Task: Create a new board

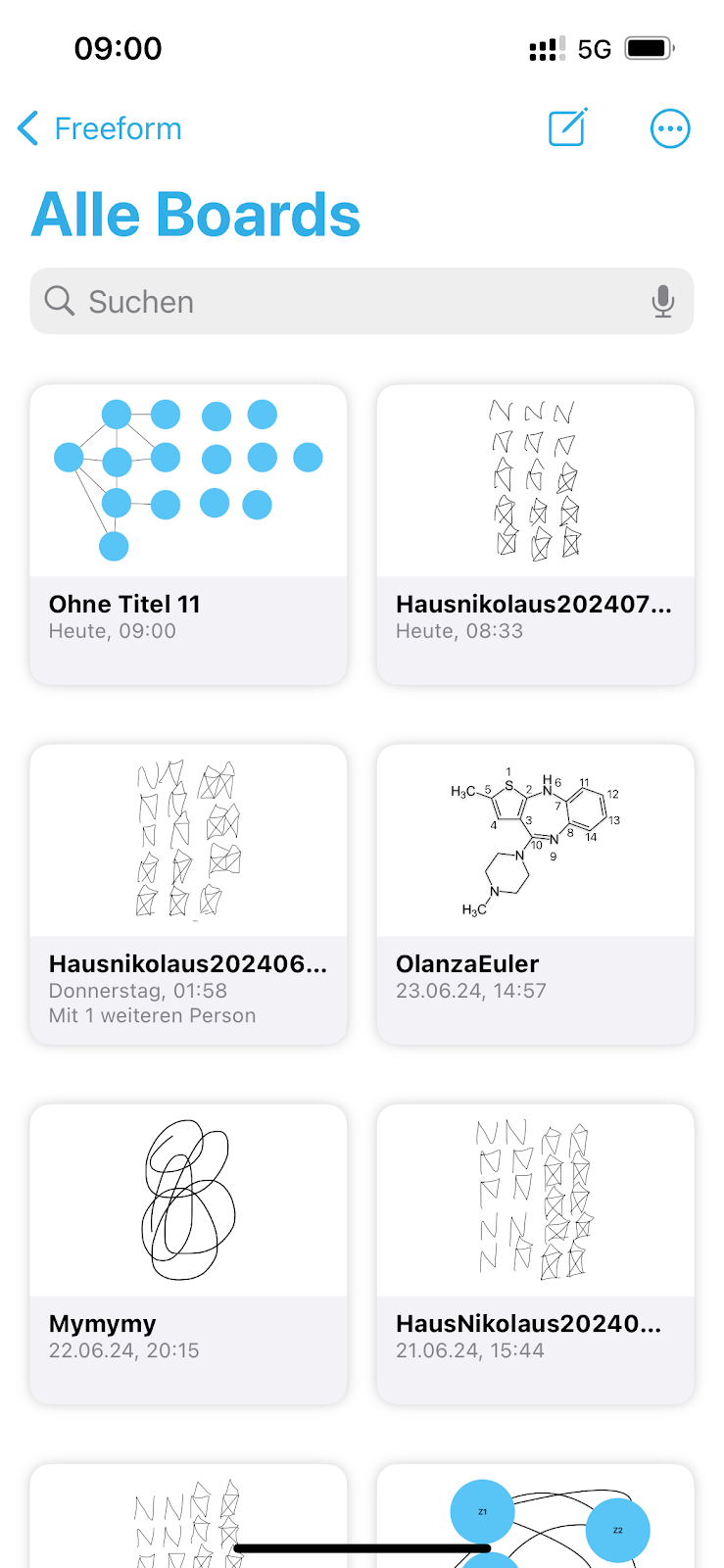Action: [x=567, y=128]
